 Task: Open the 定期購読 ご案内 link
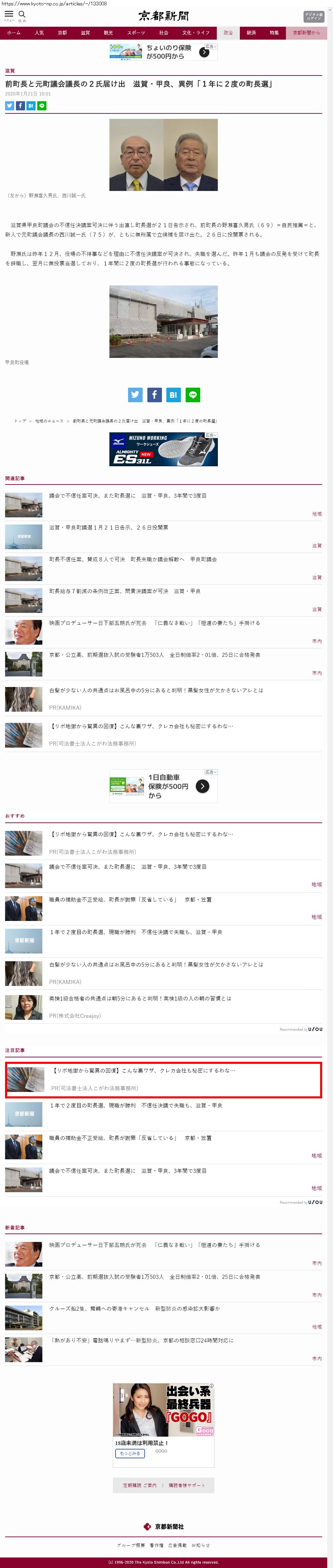(140, 1485)
